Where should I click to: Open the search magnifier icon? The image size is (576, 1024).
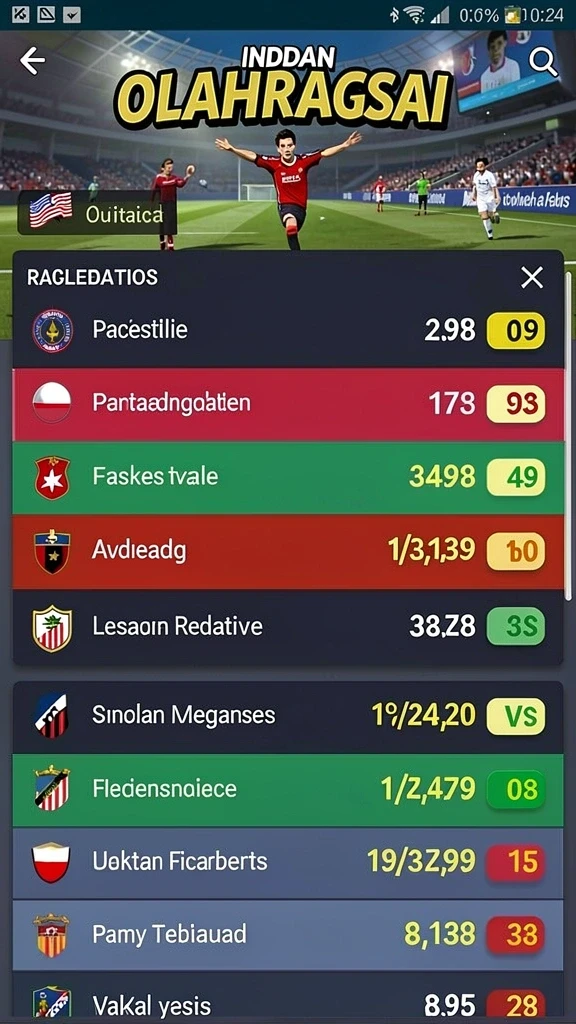[x=542, y=62]
